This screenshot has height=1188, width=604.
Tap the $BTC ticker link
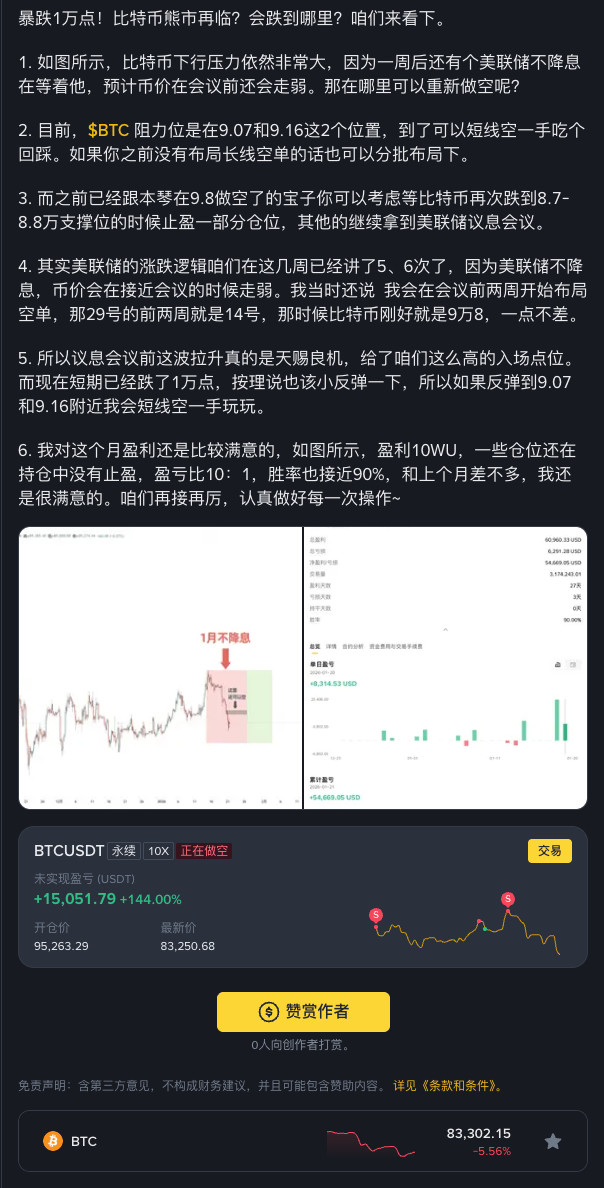pos(106,130)
